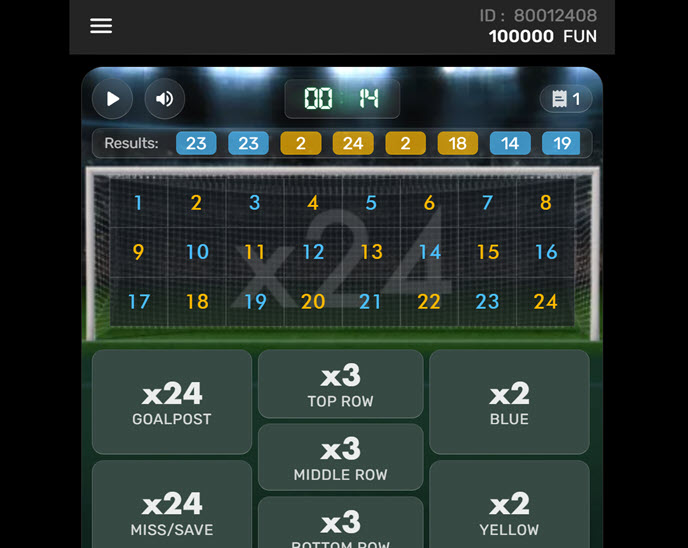Bet on Yellow x2
The height and width of the screenshot is (548, 688).
(509, 510)
